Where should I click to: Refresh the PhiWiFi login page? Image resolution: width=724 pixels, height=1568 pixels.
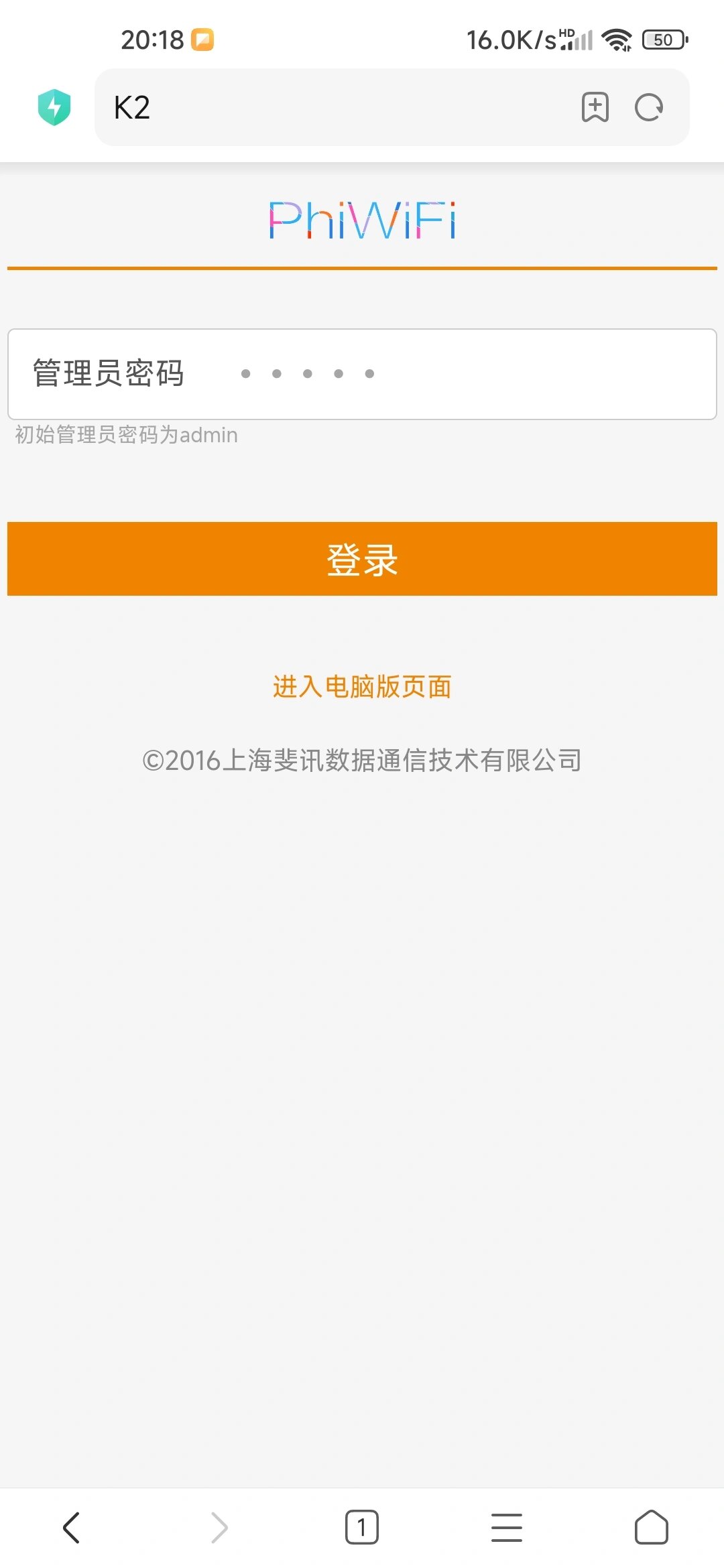tap(648, 107)
